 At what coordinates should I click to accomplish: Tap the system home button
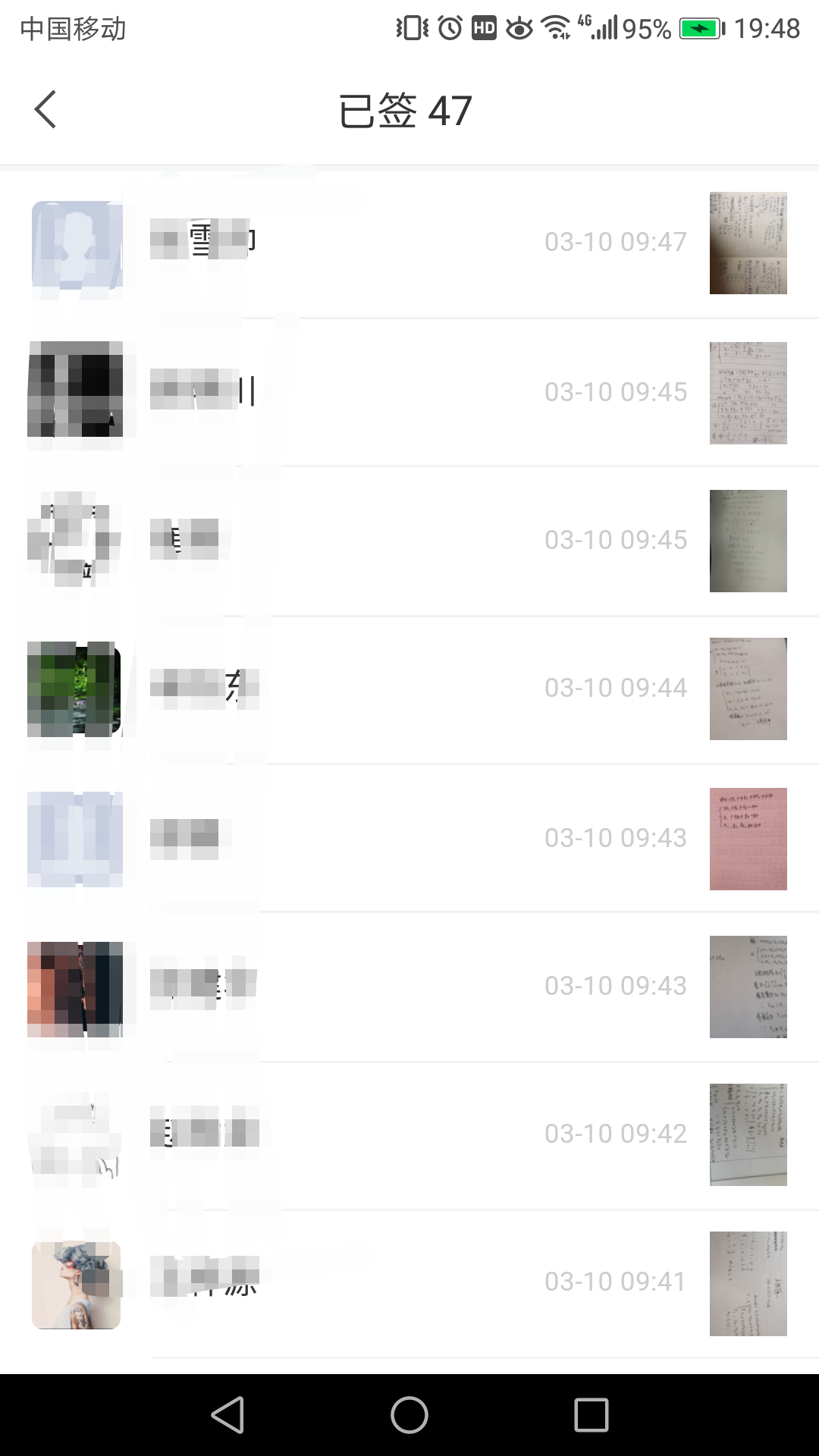pyautogui.click(x=409, y=1415)
